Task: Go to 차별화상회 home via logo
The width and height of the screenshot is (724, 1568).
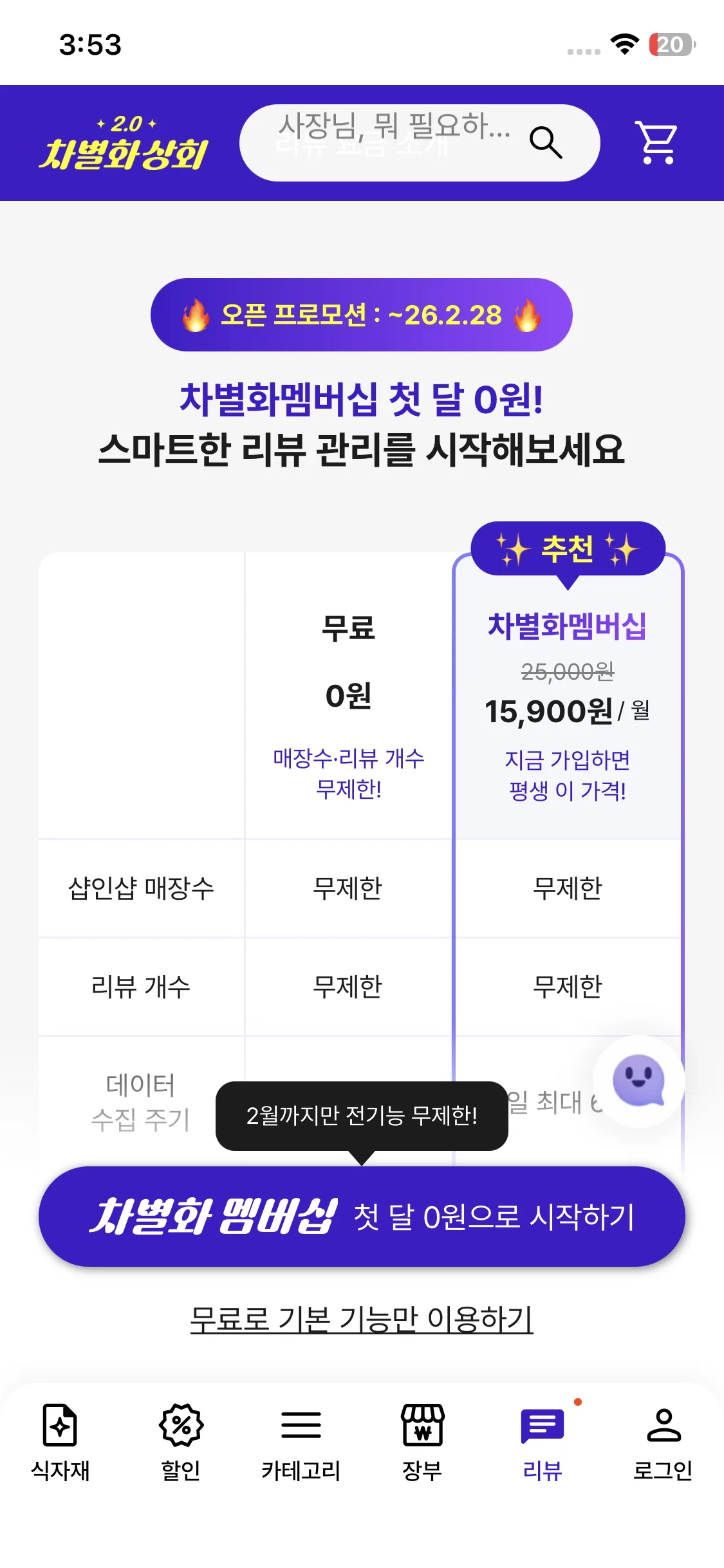Action: point(124,143)
